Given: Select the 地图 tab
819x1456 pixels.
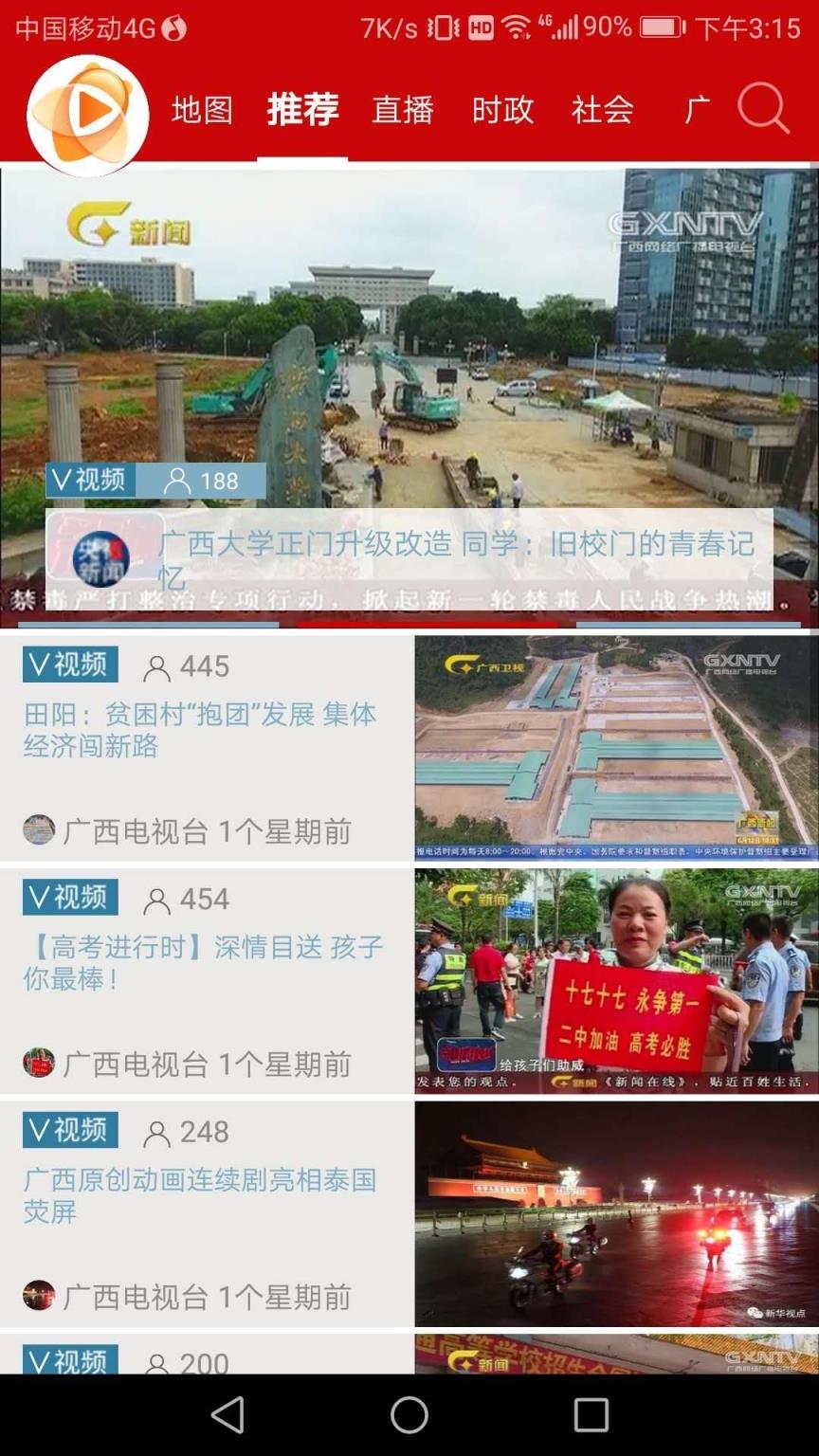Looking at the screenshot, I should [x=202, y=110].
